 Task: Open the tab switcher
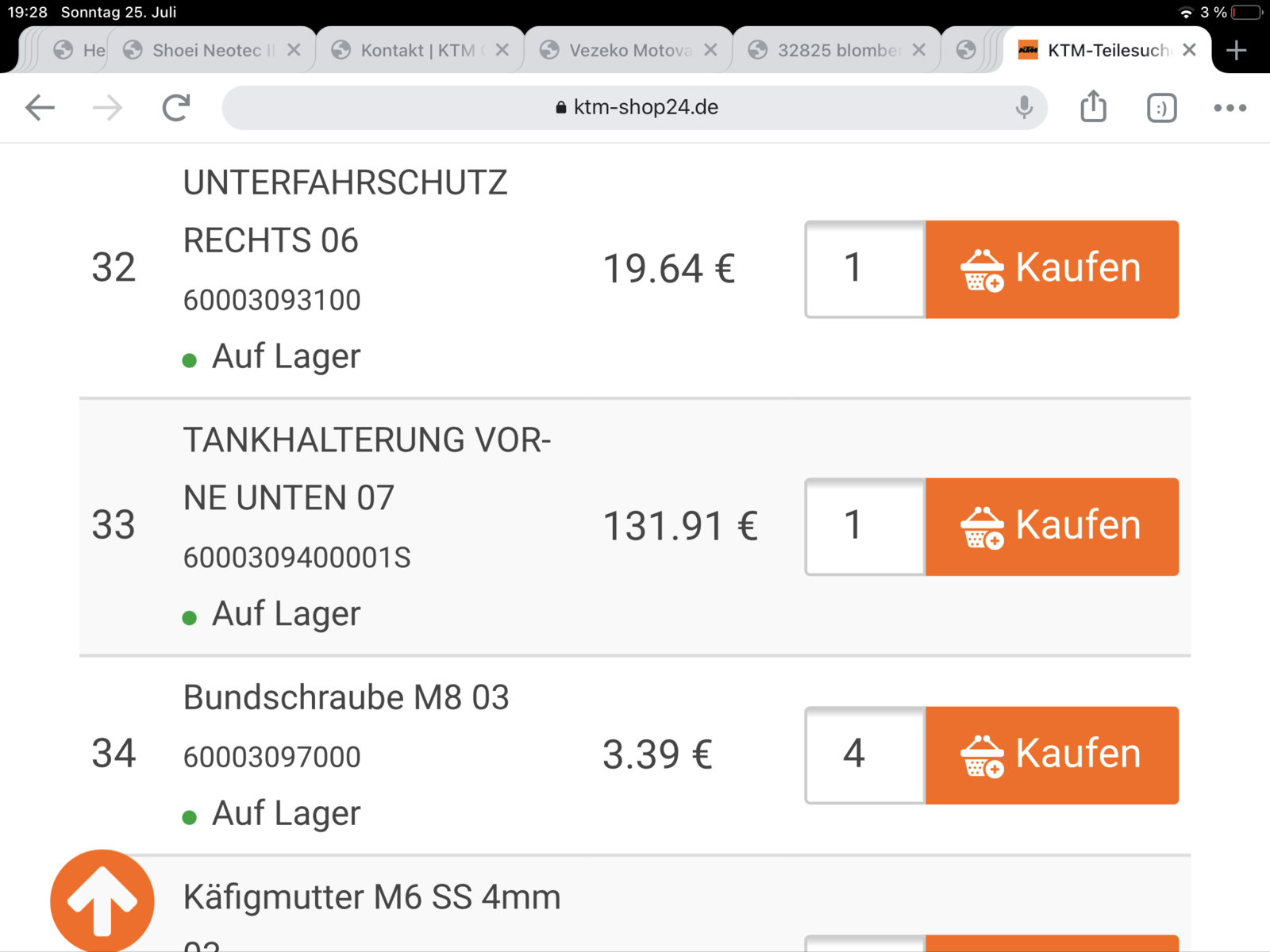tap(1161, 108)
